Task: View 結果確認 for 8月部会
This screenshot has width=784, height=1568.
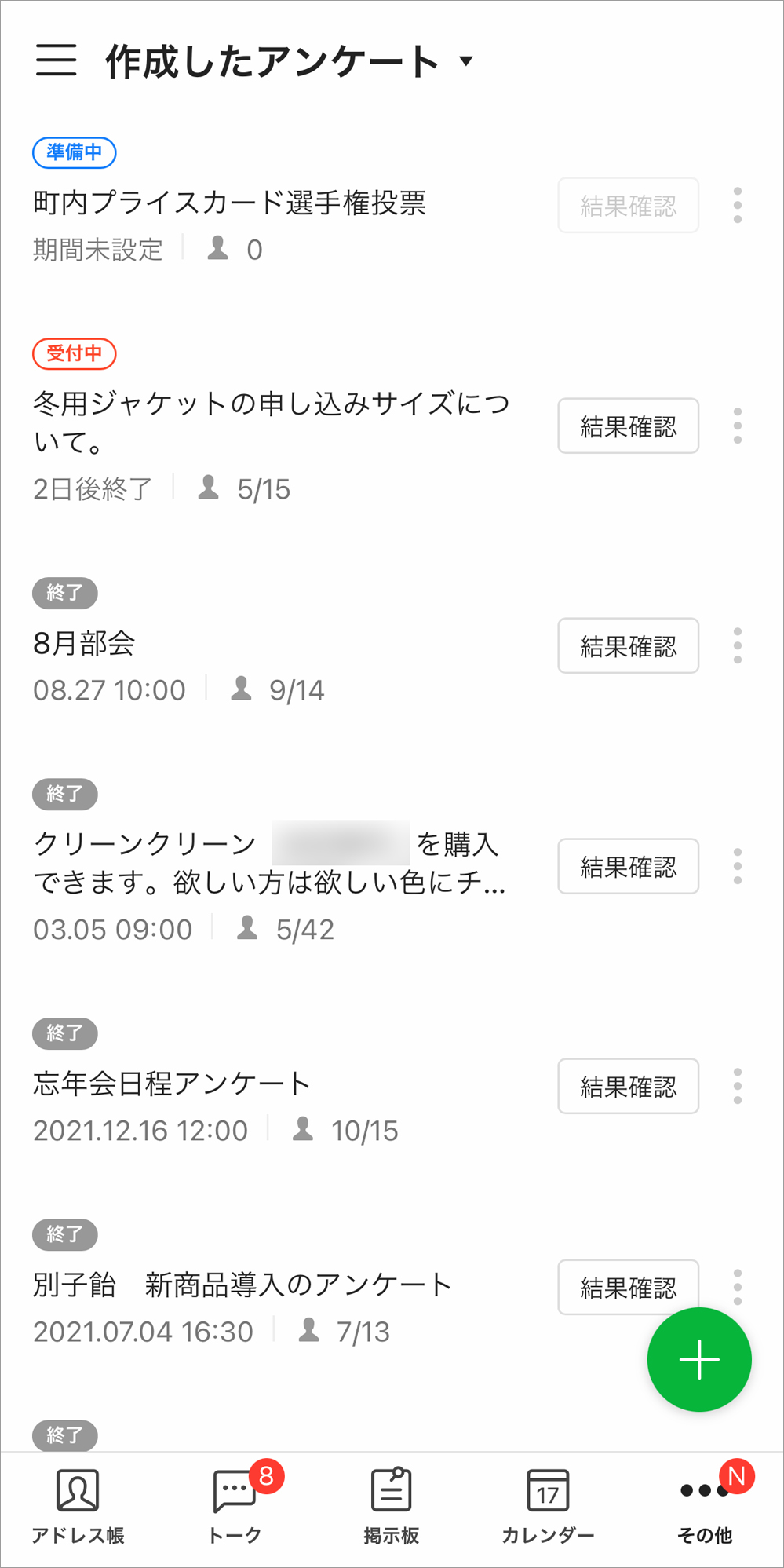Action: [x=628, y=646]
